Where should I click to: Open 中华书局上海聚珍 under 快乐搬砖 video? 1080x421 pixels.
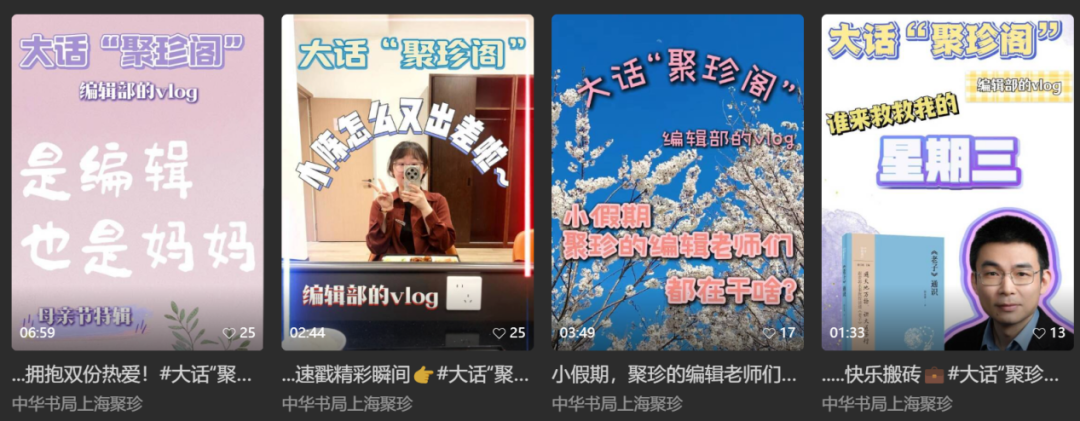click(887, 404)
